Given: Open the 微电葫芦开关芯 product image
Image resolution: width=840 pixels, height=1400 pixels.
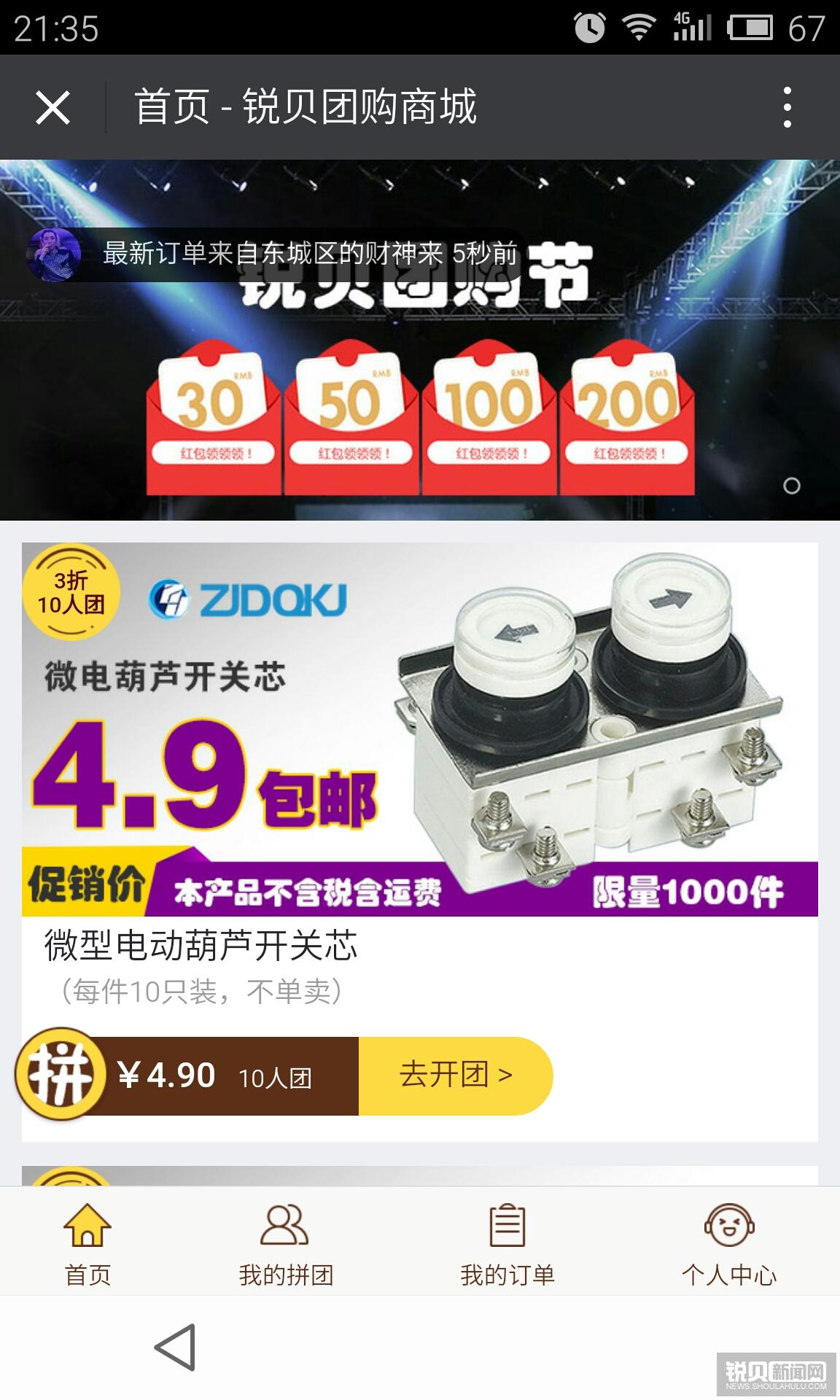Looking at the screenshot, I should 420,729.
